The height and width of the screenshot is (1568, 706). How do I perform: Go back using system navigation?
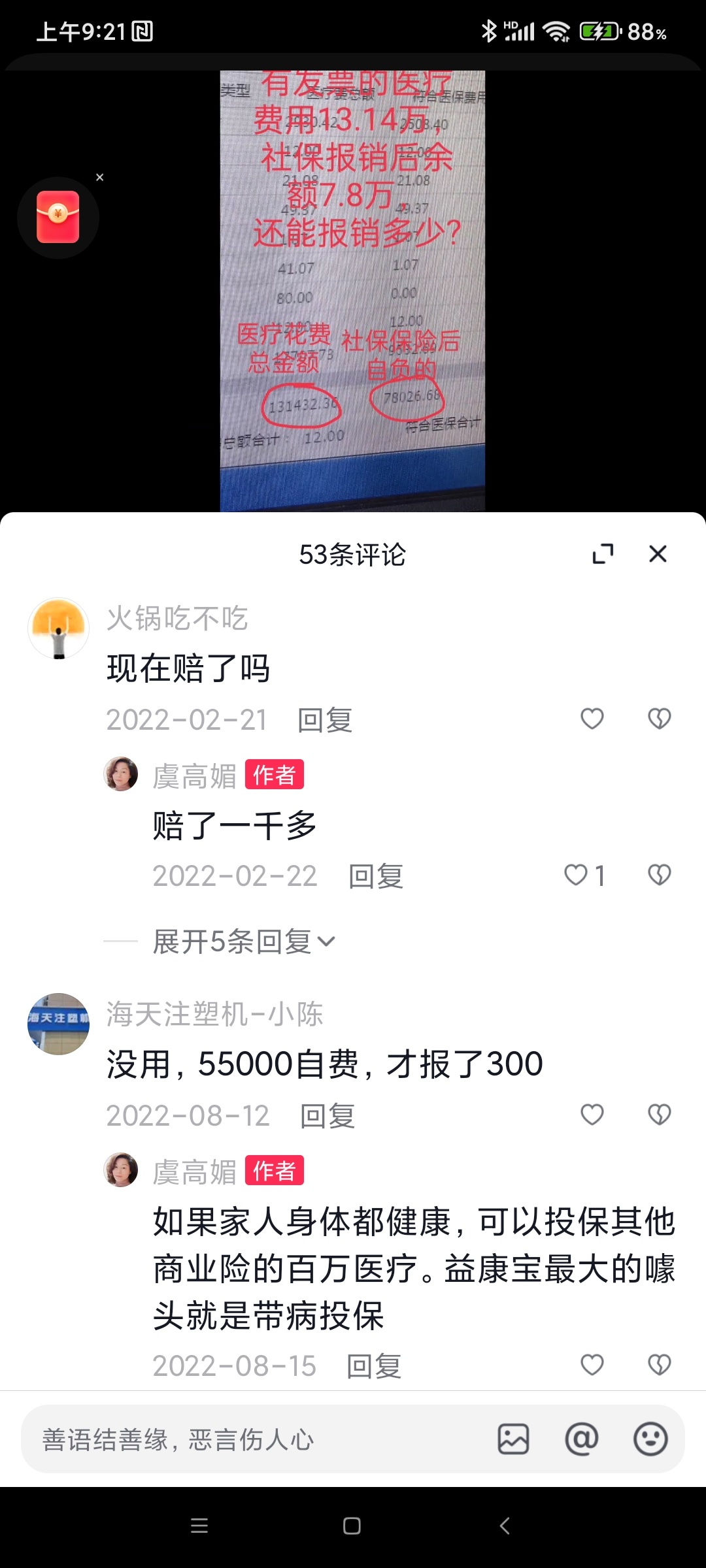(x=504, y=1526)
